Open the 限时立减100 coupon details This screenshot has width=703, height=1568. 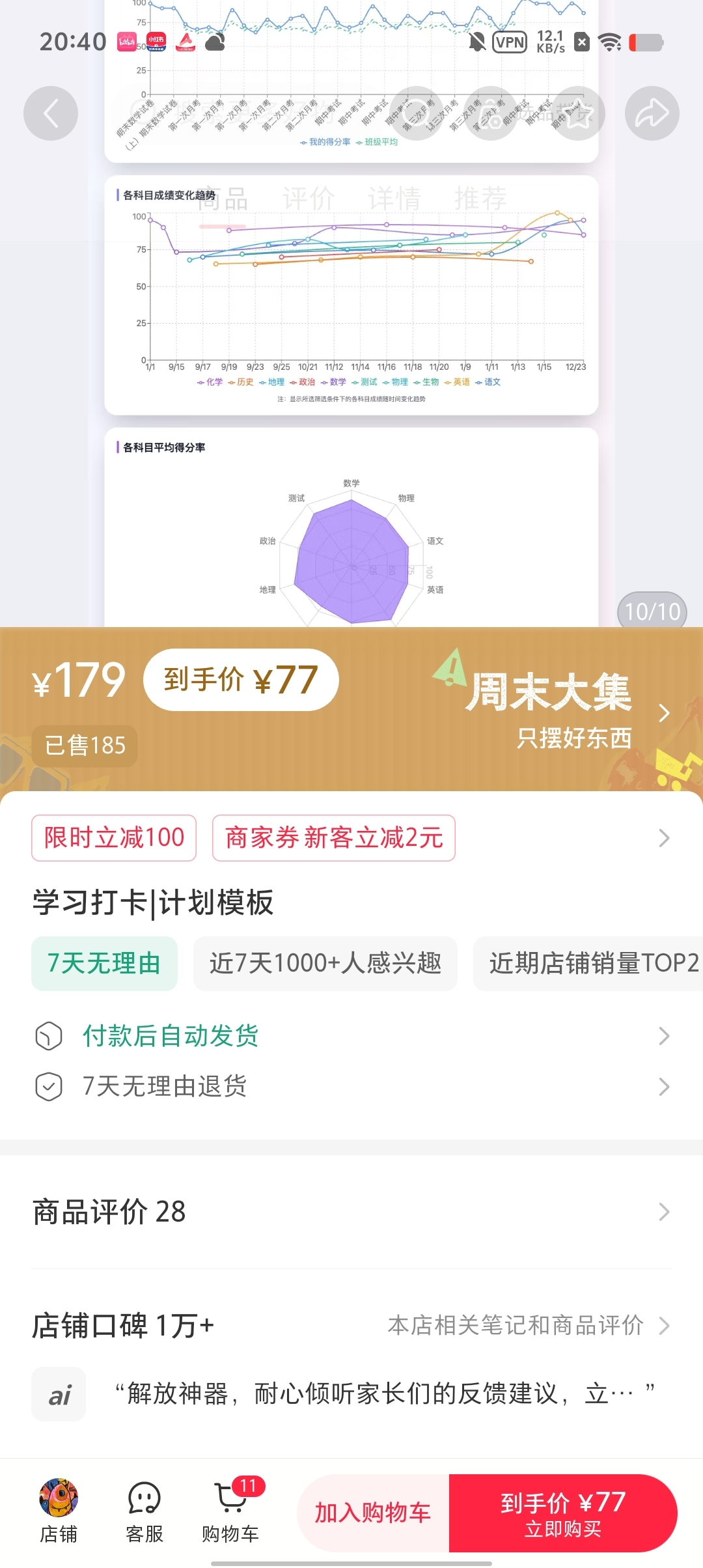click(x=114, y=838)
